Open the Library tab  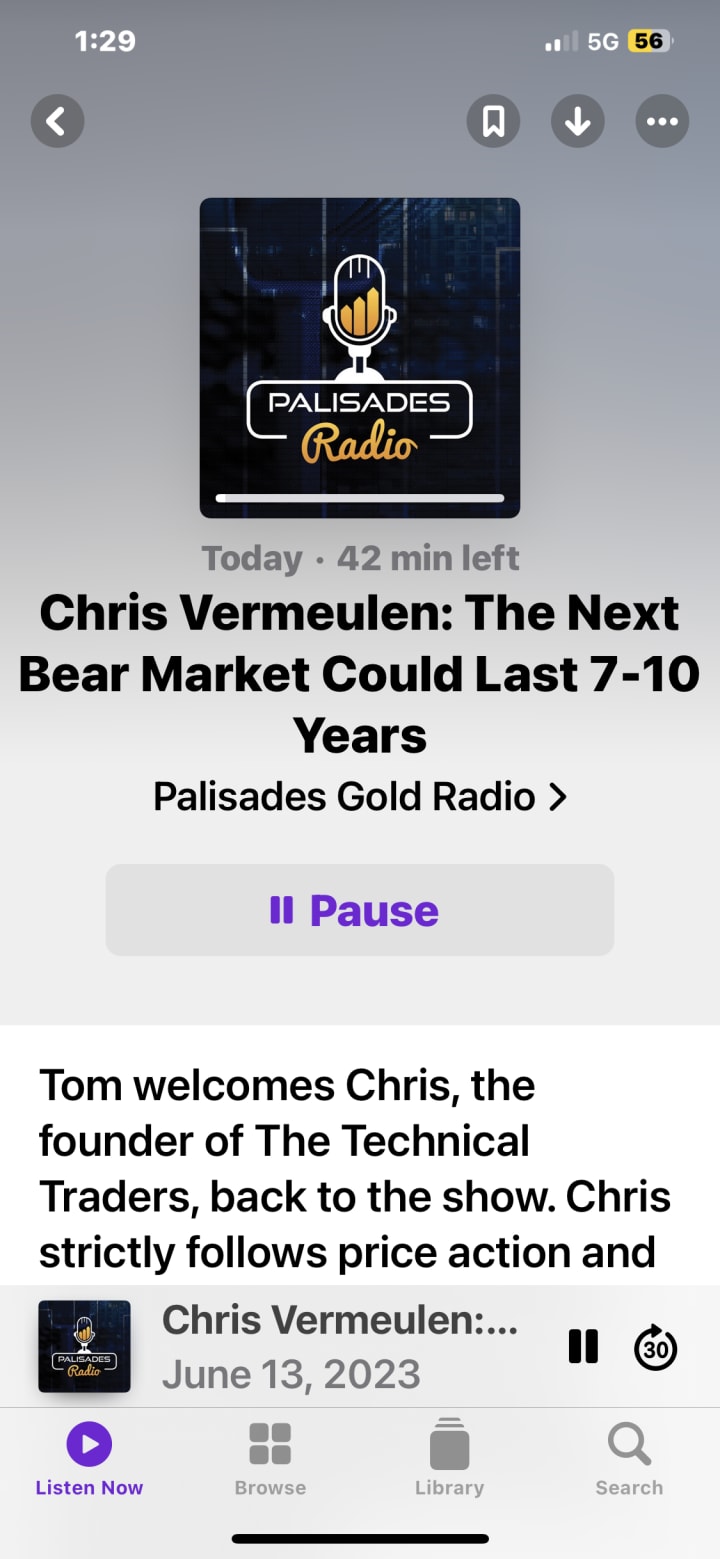point(449,1460)
